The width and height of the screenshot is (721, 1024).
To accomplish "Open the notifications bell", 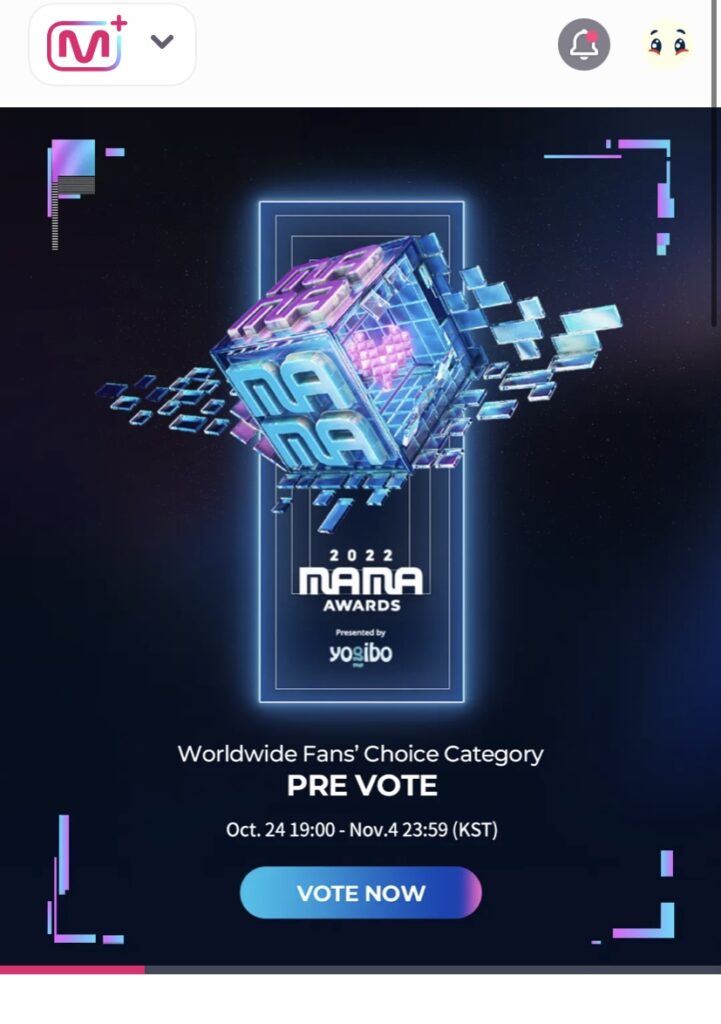I will click(x=584, y=45).
